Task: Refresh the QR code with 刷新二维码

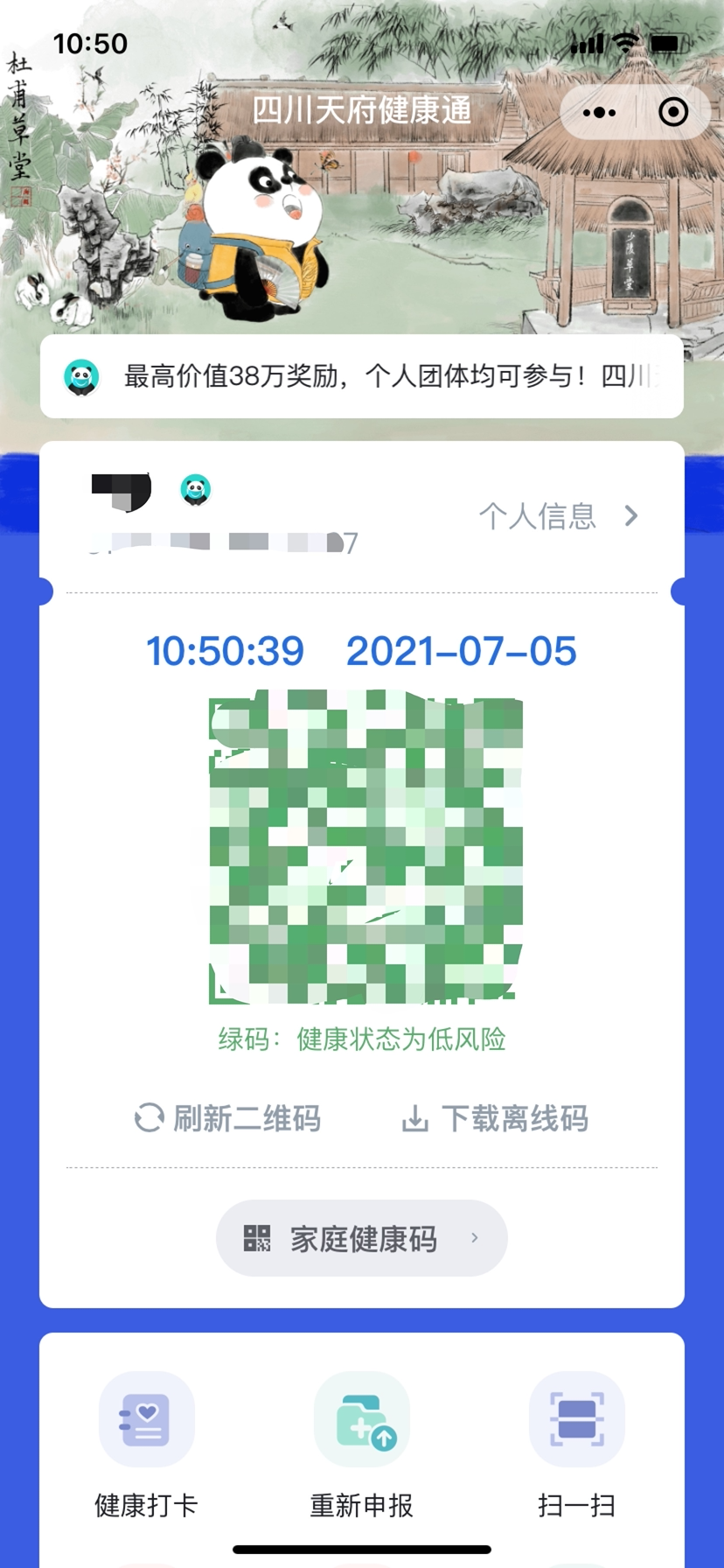Action: 228,1118
